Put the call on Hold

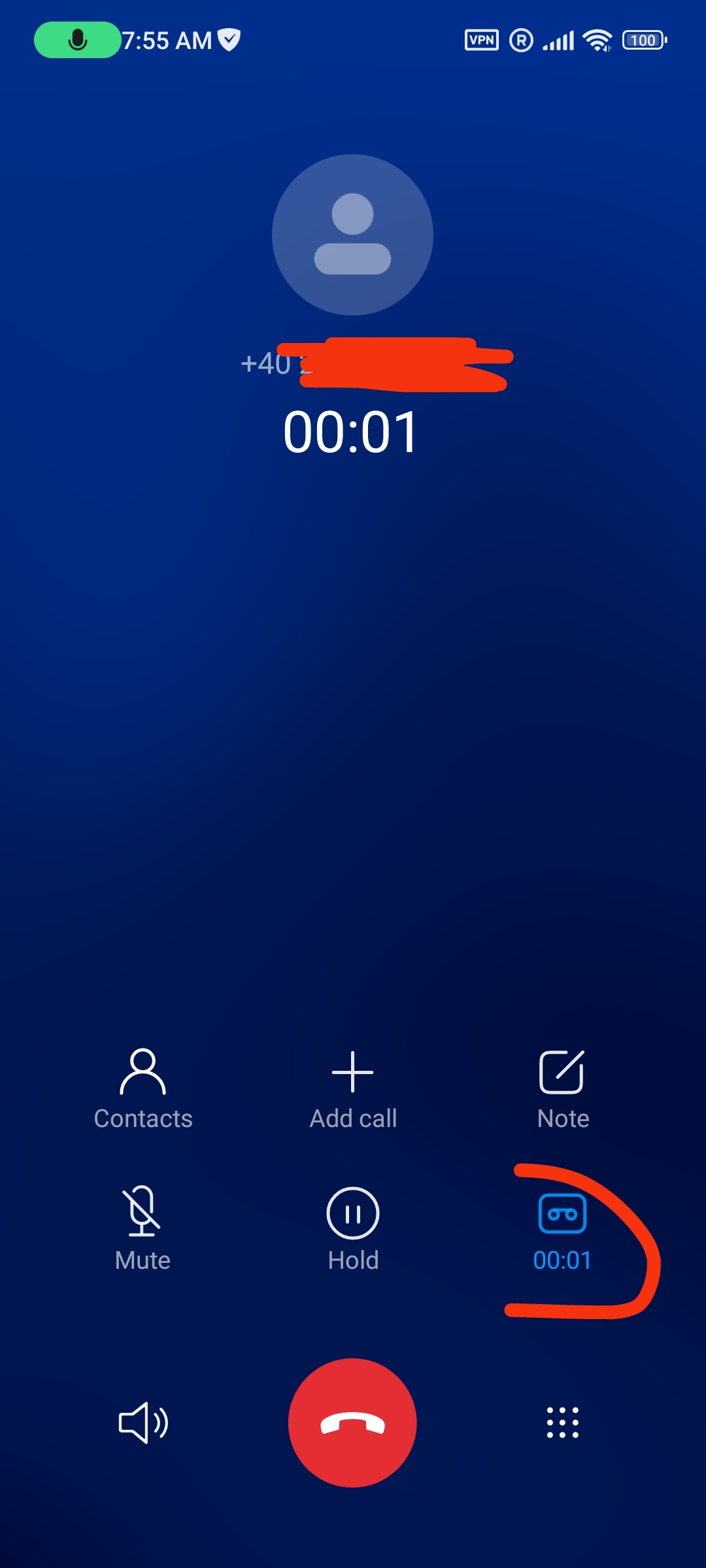[x=353, y=1230]
